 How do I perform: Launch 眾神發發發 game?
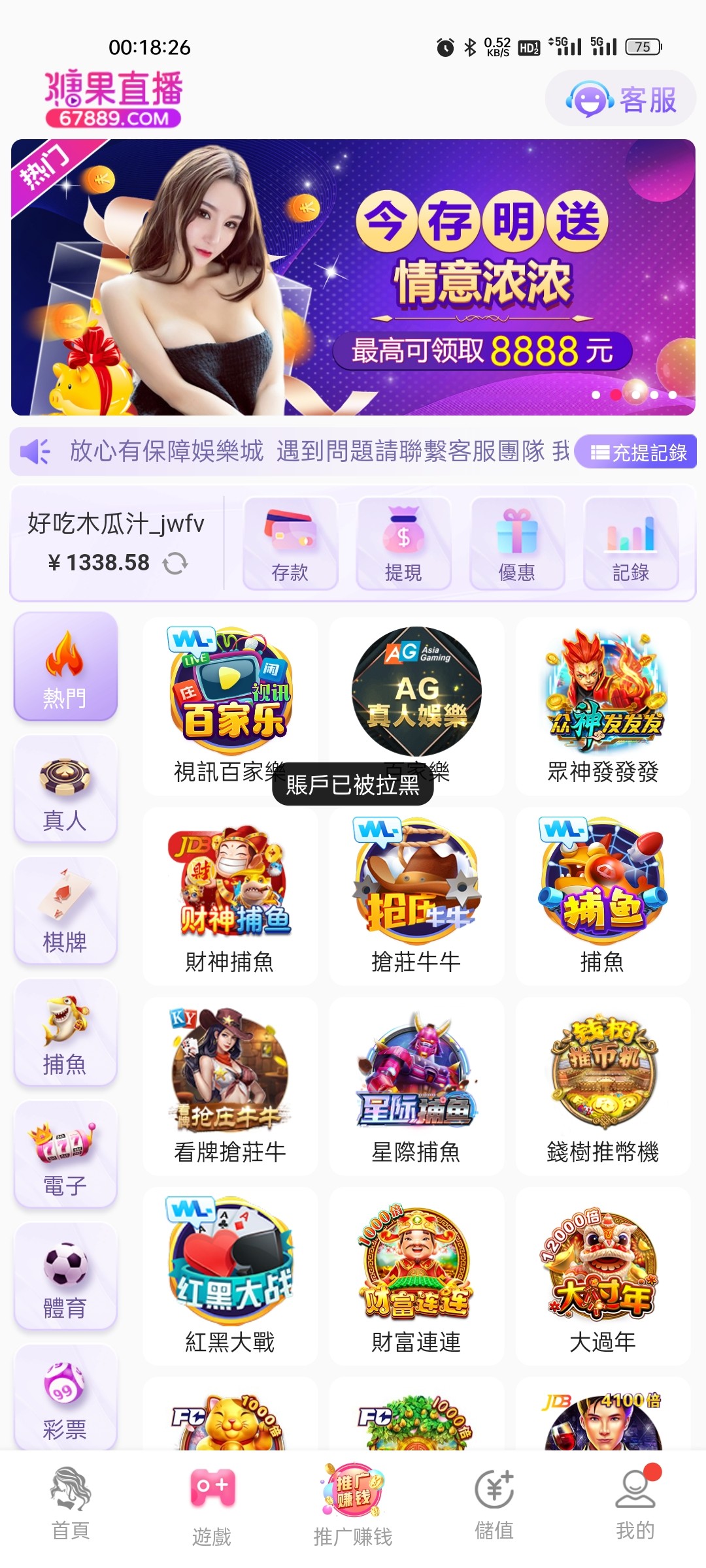point(603,706)
